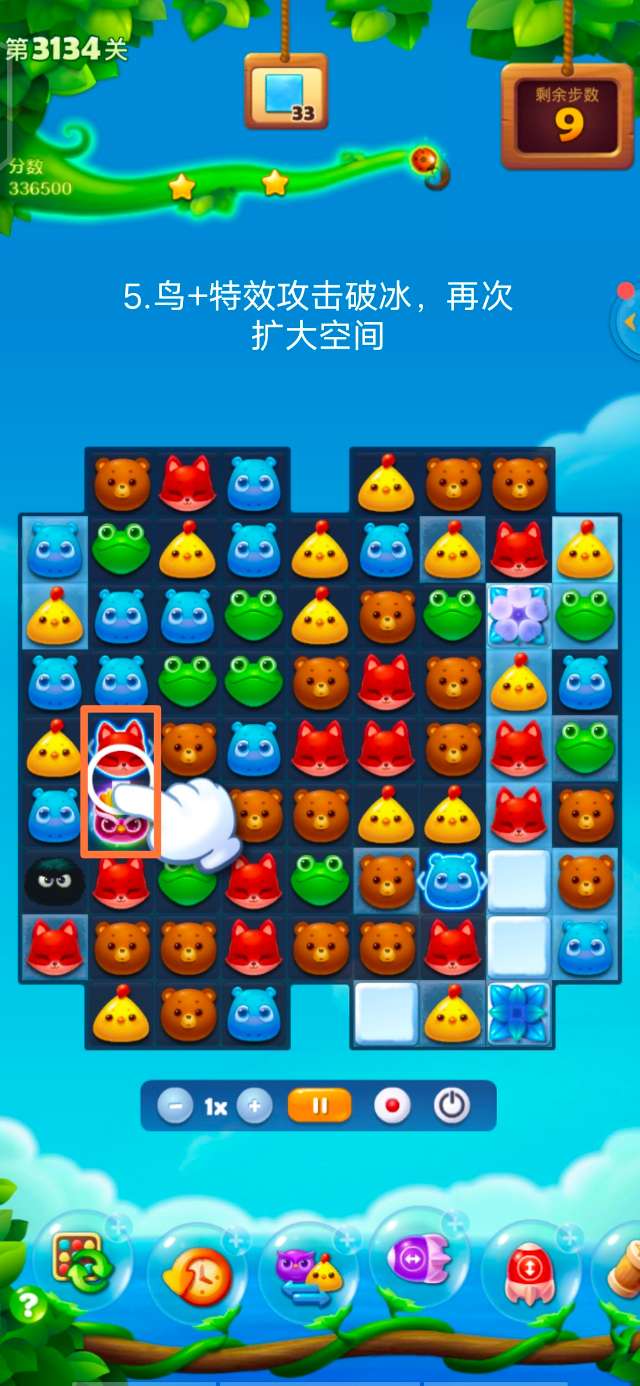Tap the power button to exit replay
The width and height of the screenshot is (640, 1386).
(452, 1107)
